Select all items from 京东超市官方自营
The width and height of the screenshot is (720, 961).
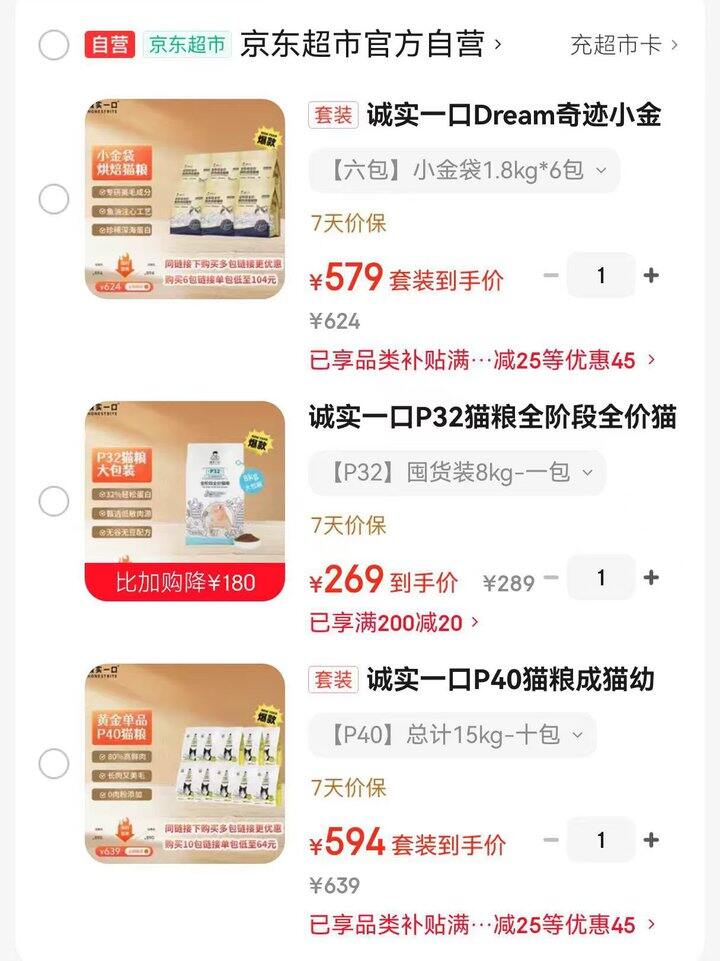click(x=54, y=45)
